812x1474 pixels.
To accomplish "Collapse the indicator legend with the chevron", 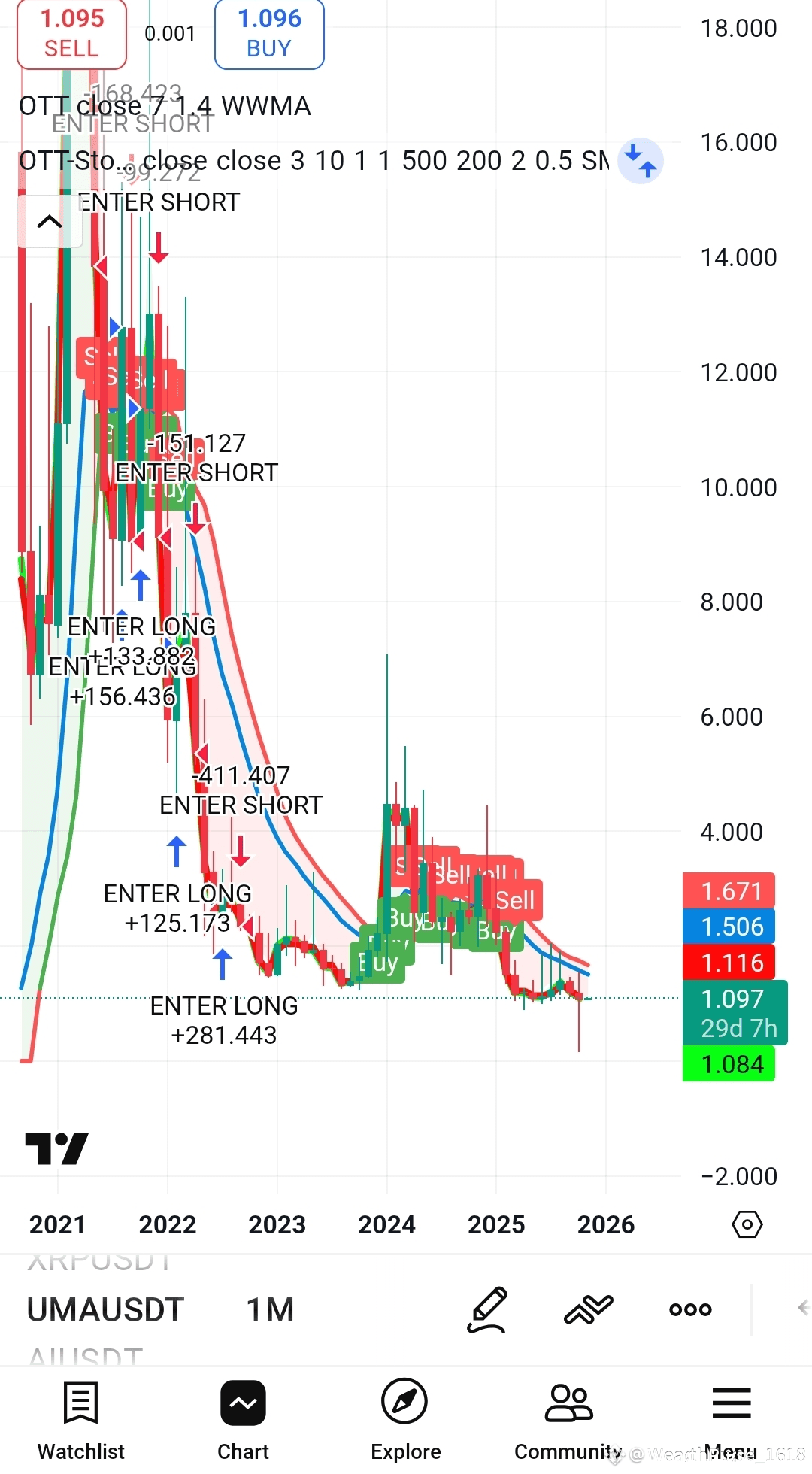I will tap(50, 221).
